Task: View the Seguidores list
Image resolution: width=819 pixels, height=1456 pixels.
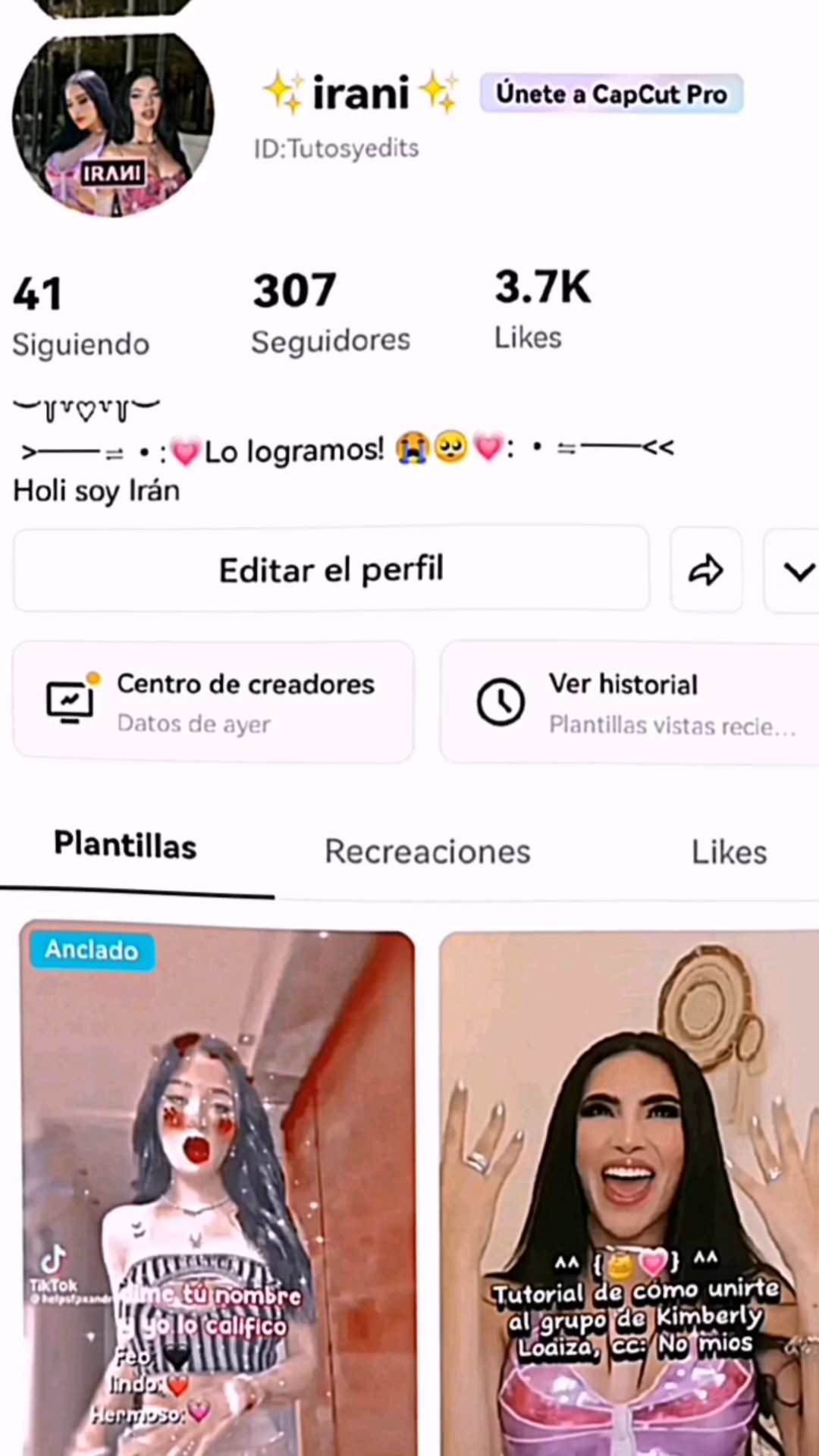Action: click(331, 312)
